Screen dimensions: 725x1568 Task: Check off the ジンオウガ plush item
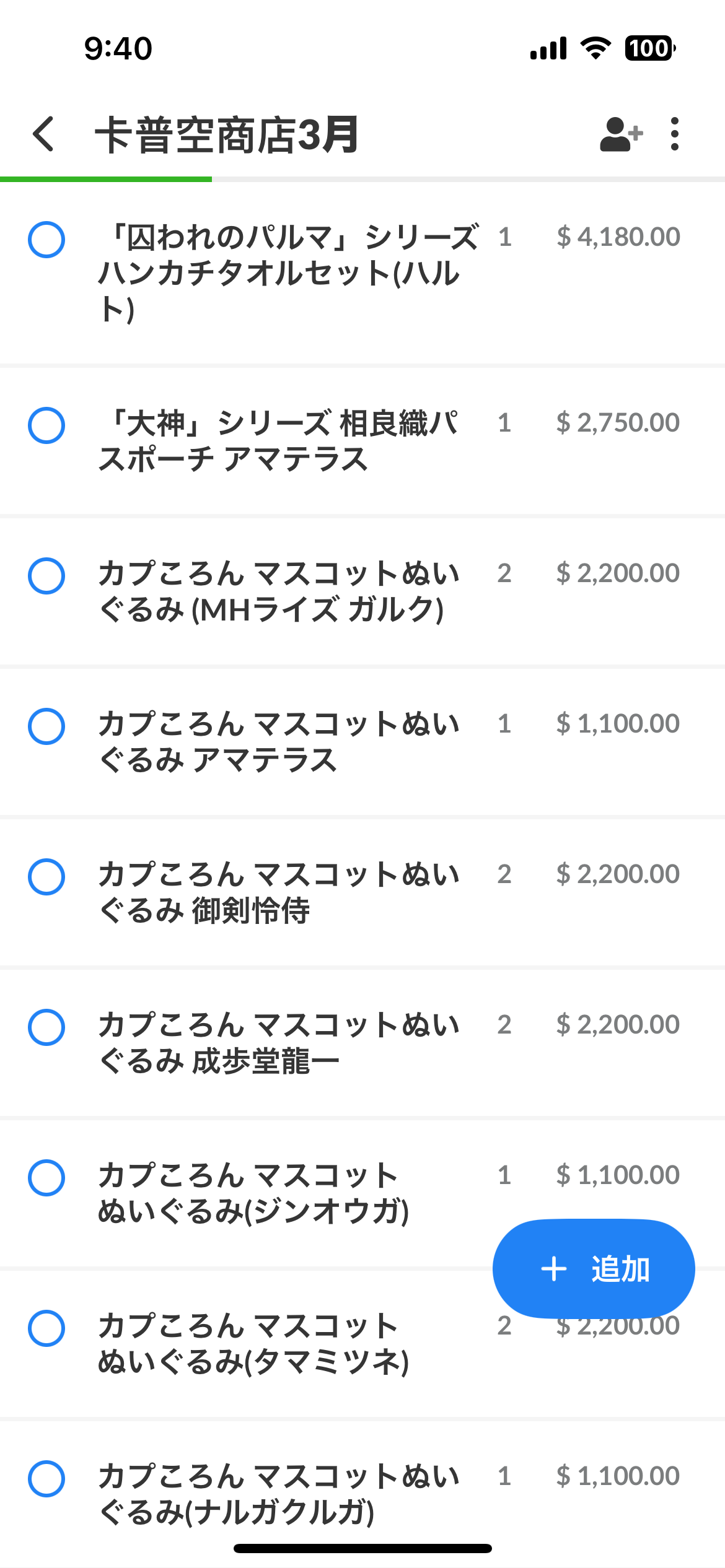[46, 1178]
